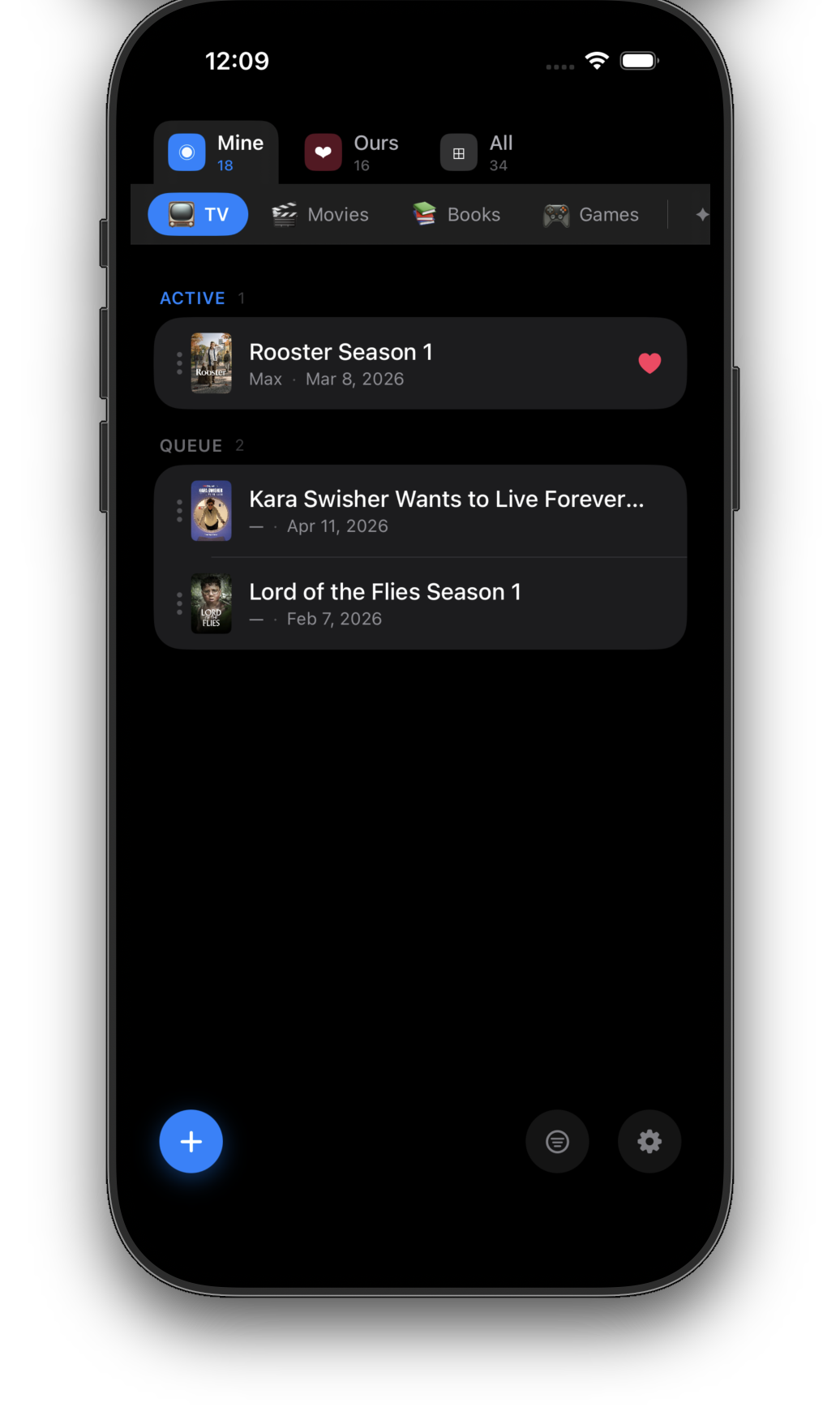840x1420 pixels.
Task: Select the TV category chip
Action: [198, 214]
